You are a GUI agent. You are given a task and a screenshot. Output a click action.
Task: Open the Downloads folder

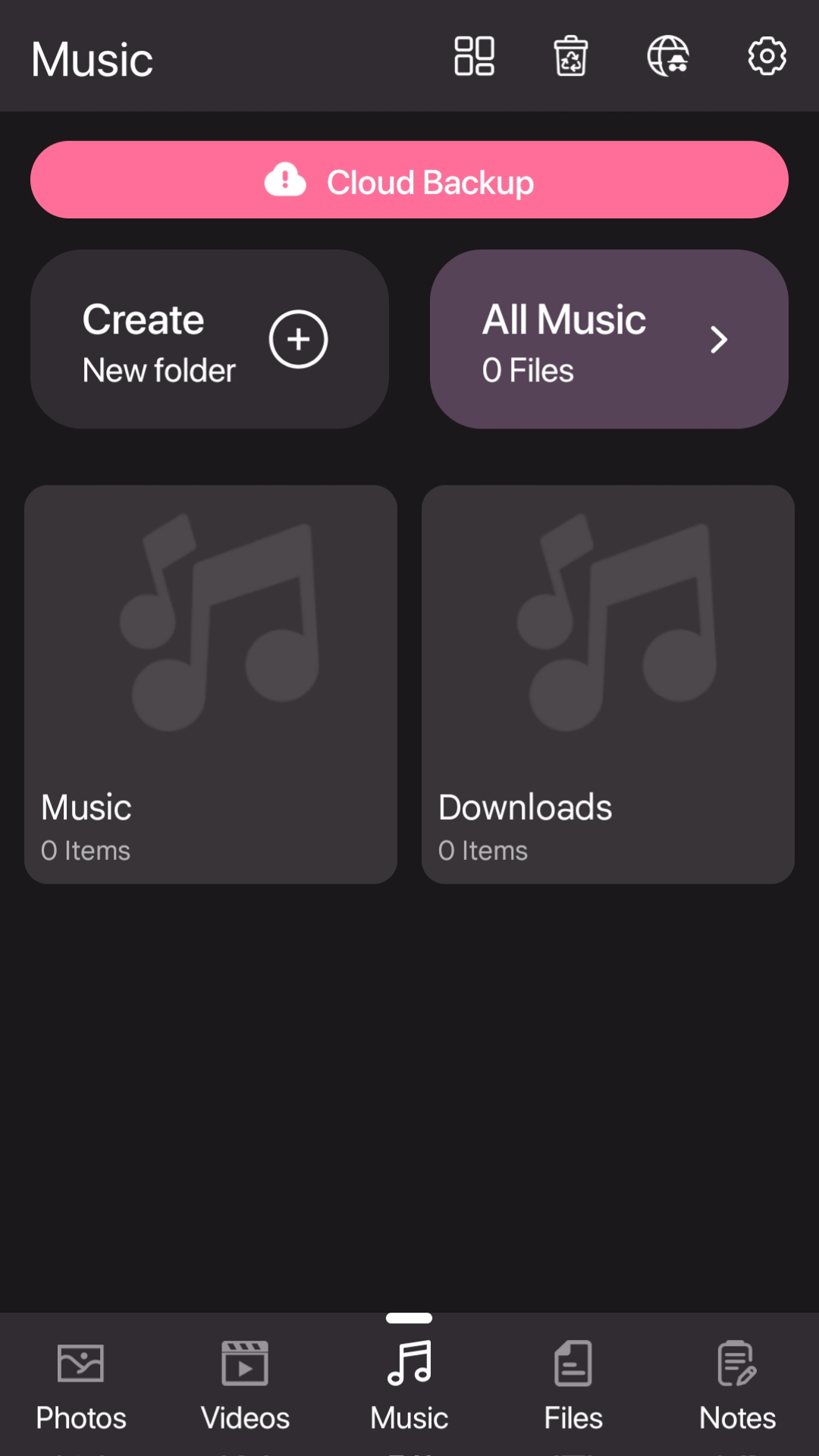pos(608,682)
